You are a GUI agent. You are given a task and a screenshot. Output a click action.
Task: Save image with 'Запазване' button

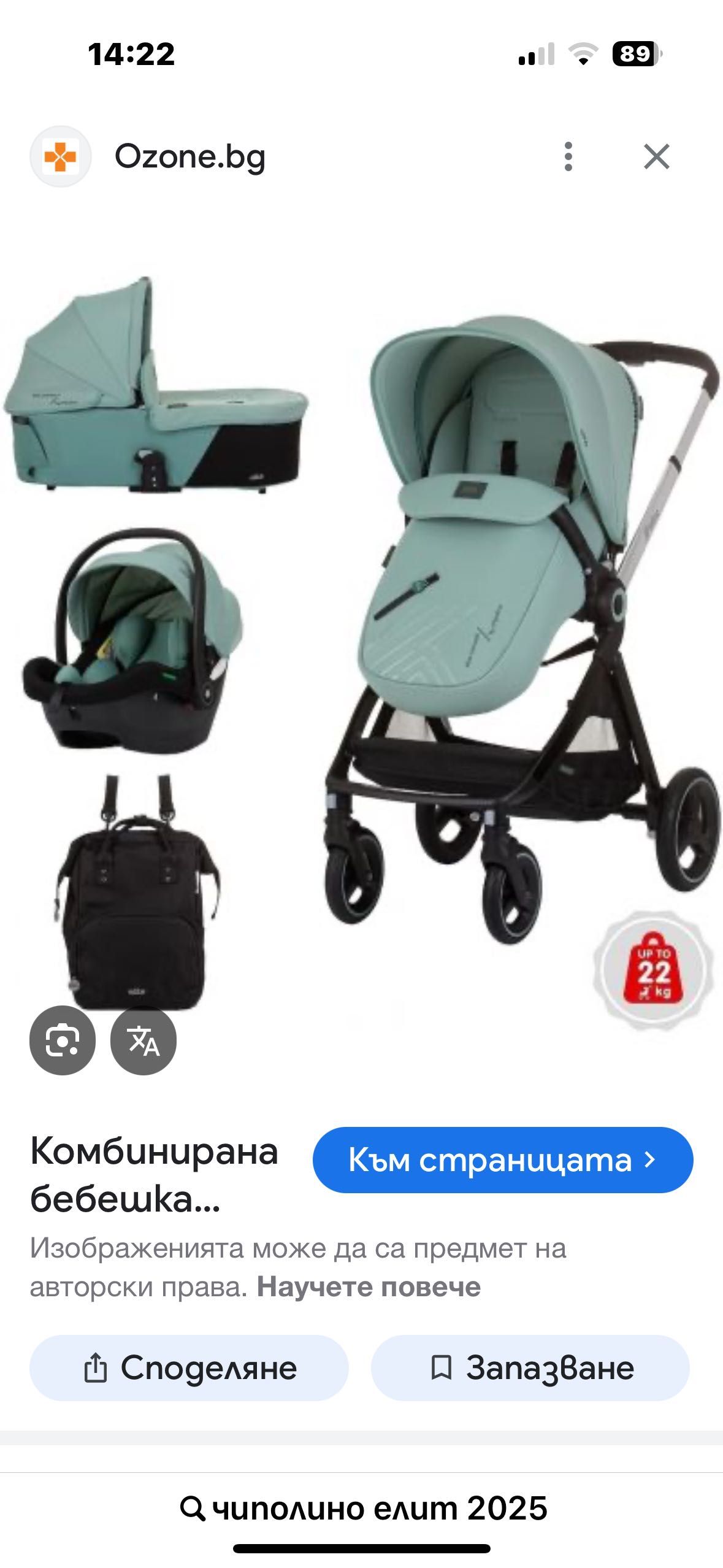[x=530, y=1368]
